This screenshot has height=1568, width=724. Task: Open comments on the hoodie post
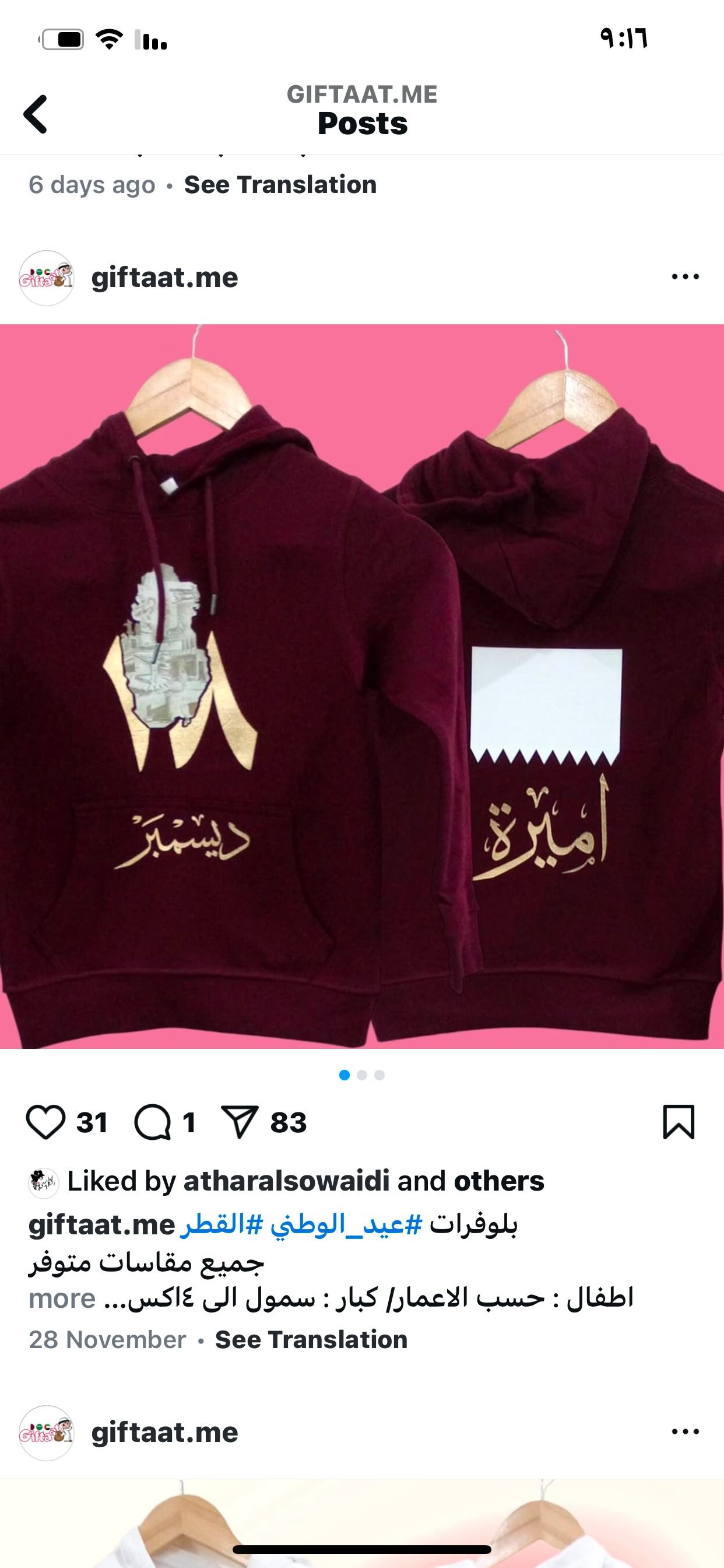point(153,1122)
